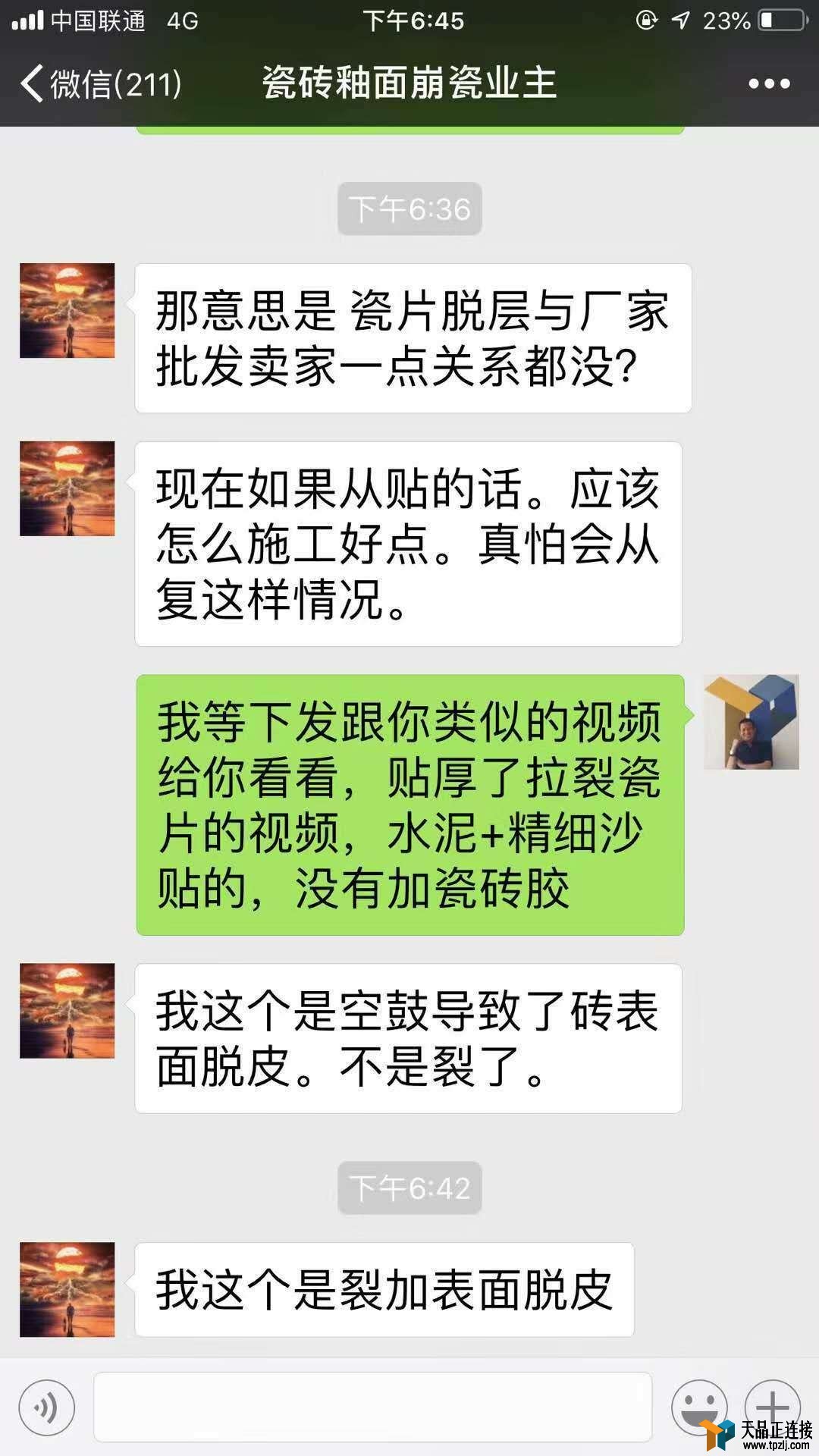This screenshot has width=819, height=1456.
Task: Tap the message text field
Action: 372,1407
